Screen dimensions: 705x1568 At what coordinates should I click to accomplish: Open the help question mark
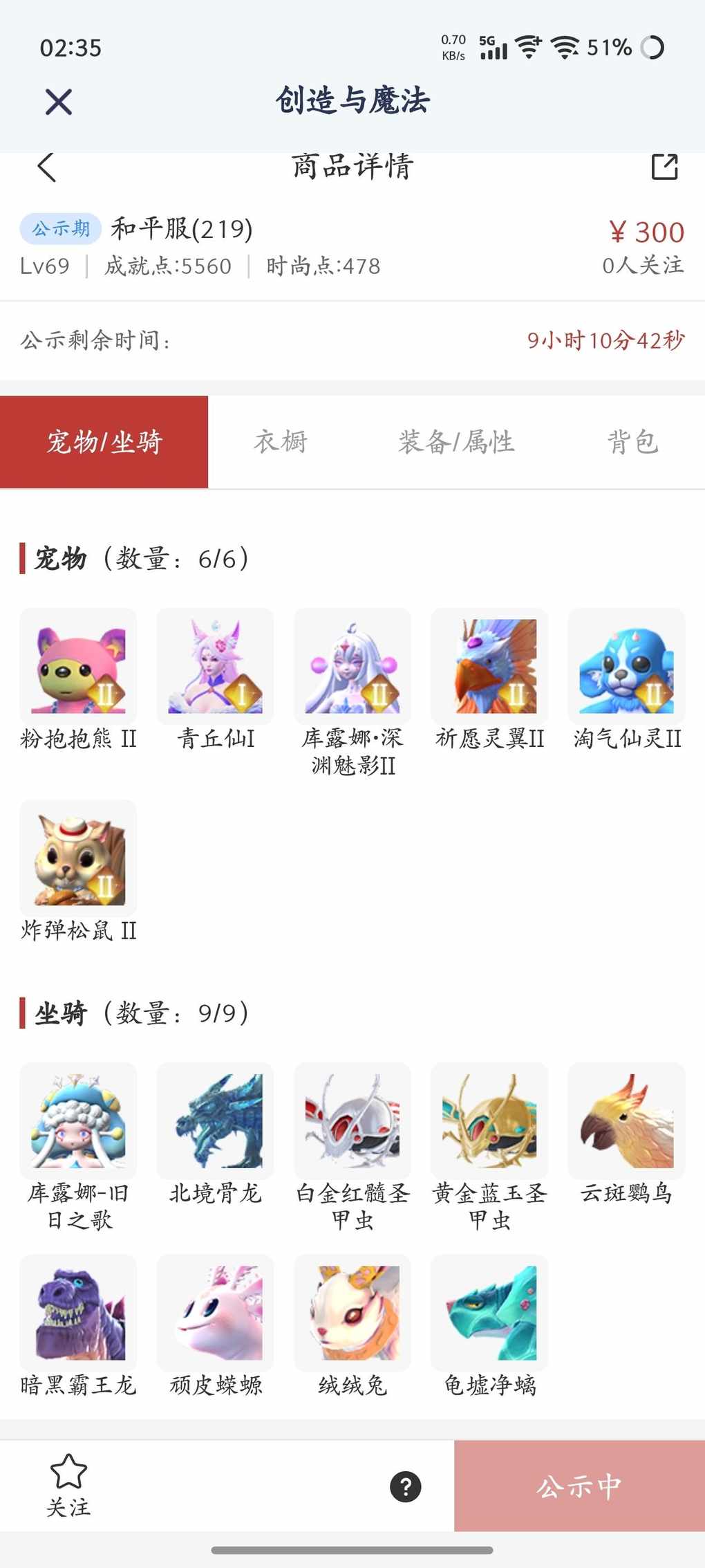coord(406,1486)
